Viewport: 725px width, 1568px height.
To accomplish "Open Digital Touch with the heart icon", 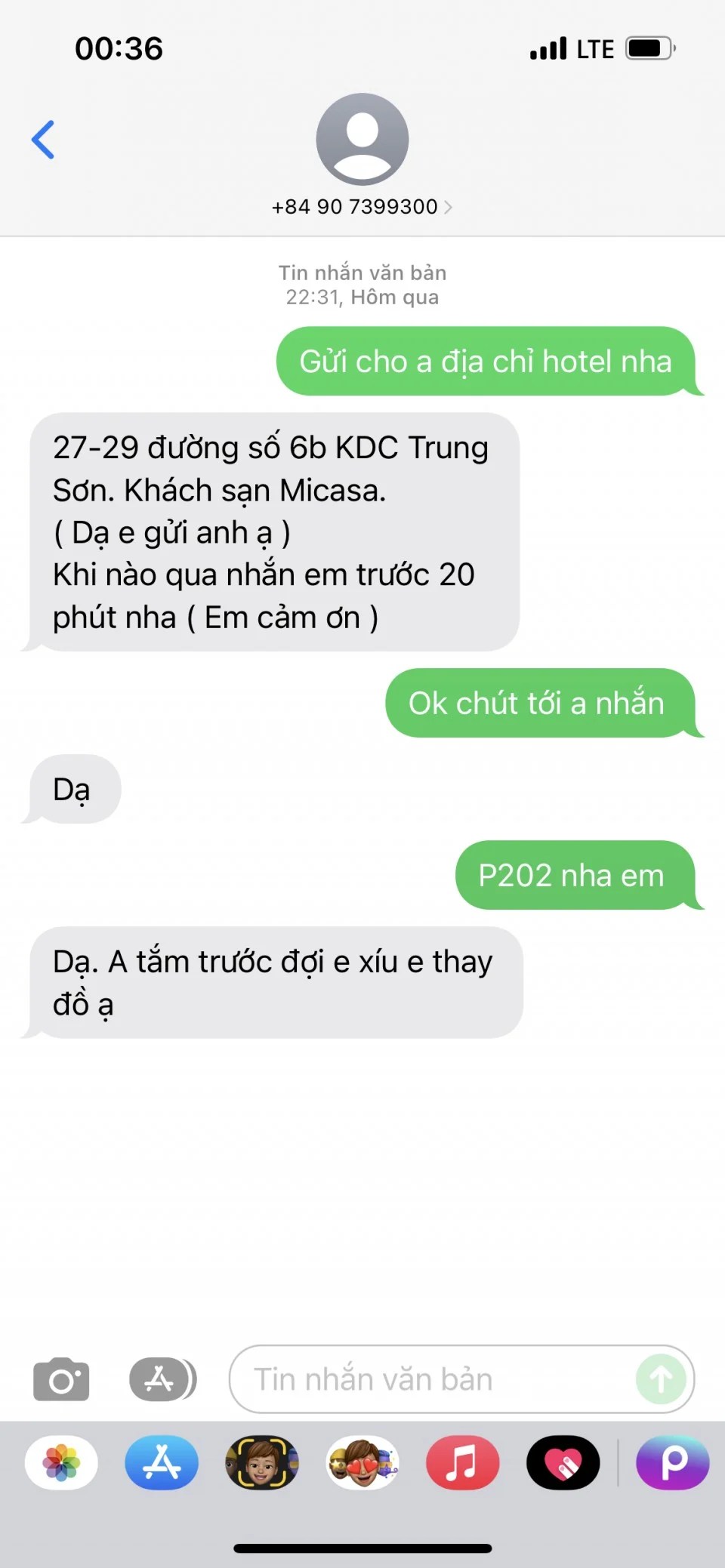I will pos(563,1463).
